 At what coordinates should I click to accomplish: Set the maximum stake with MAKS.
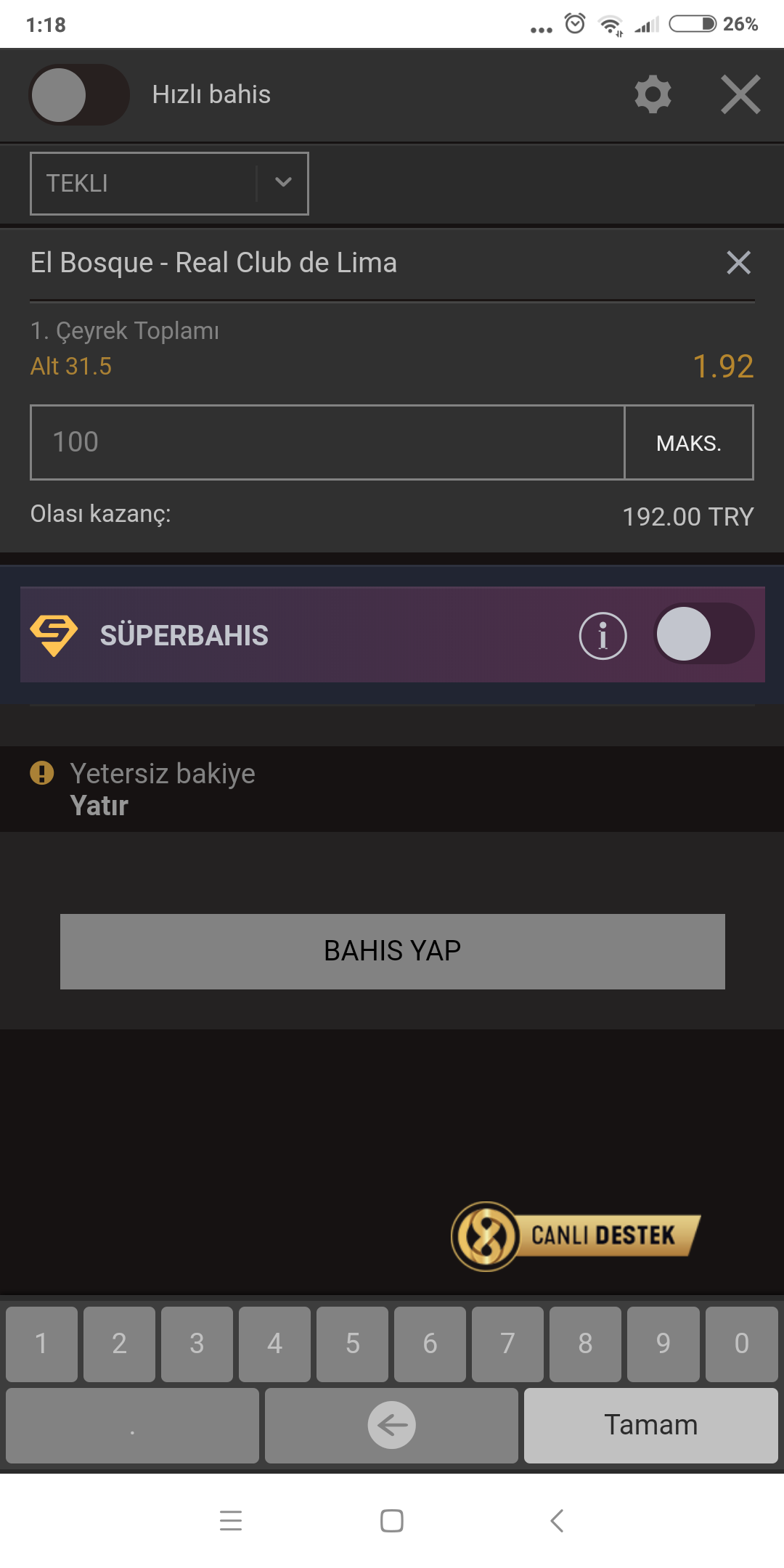[x=689, y=442]
